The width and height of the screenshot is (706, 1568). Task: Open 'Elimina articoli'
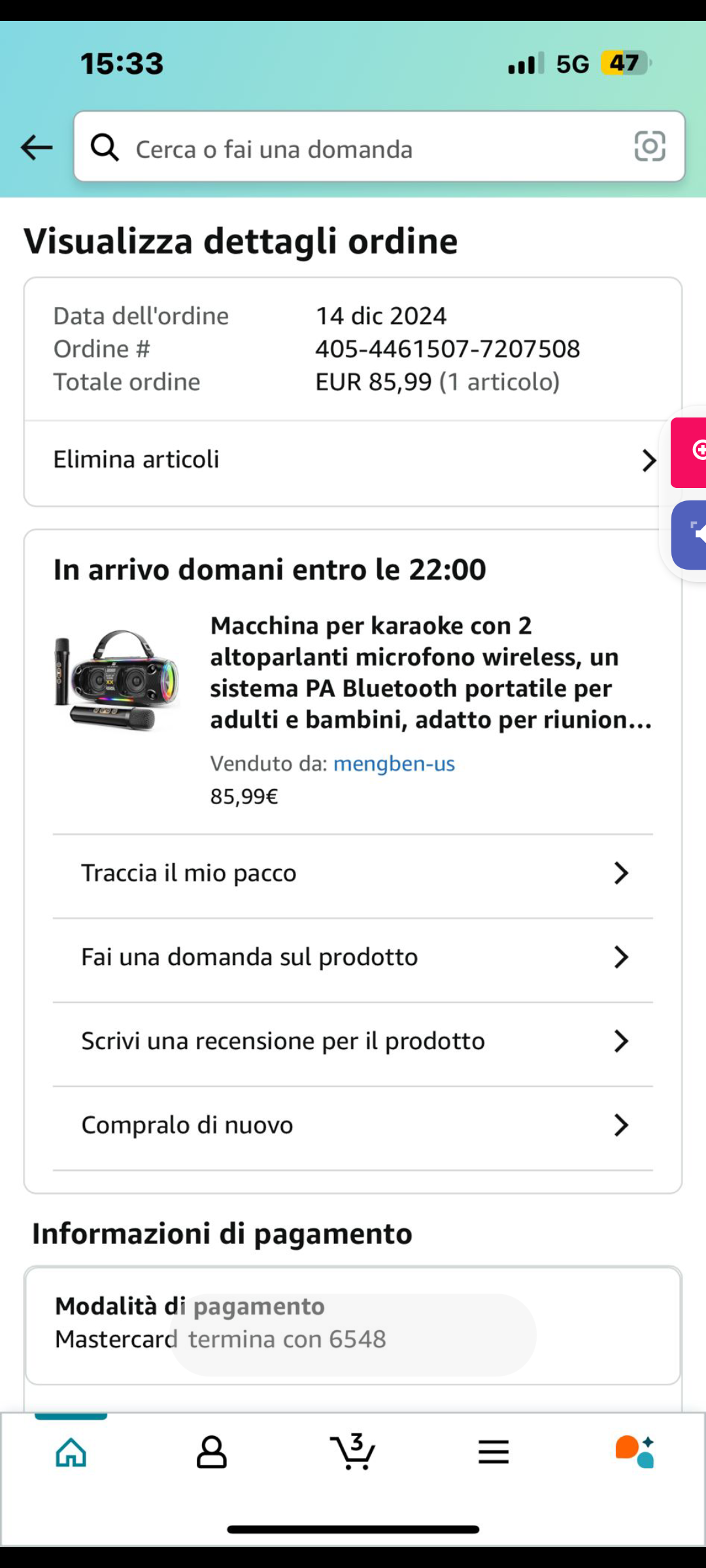[x=353, y=460]
